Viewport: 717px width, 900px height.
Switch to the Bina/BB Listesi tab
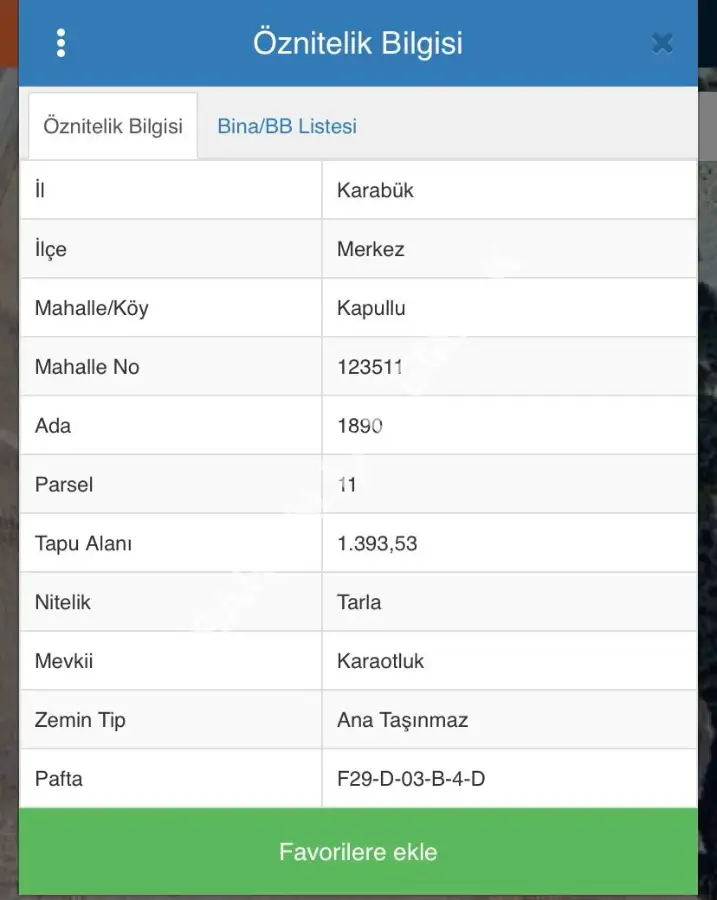tap(287, 127)
